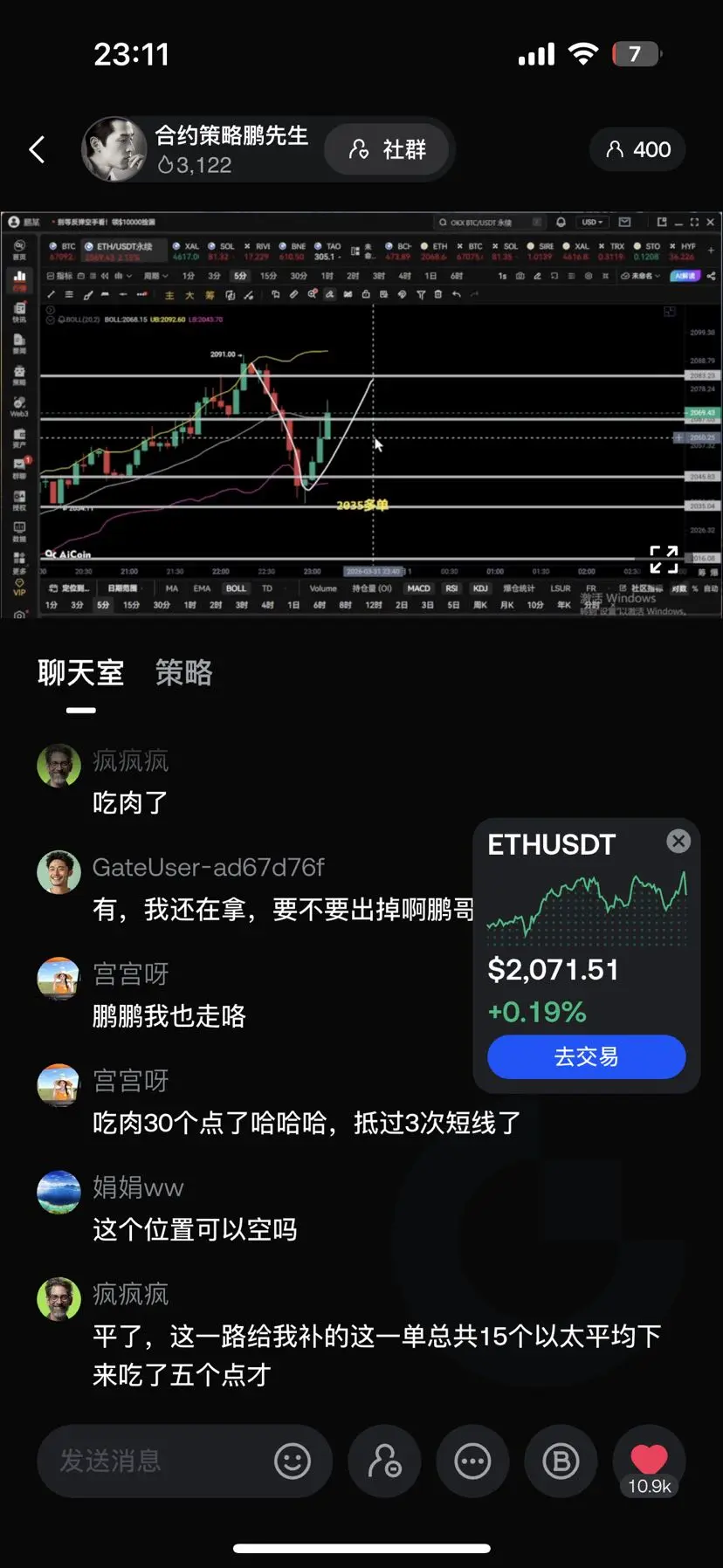
Task: View the 400 viewers list
Action: tap(638, 149)
